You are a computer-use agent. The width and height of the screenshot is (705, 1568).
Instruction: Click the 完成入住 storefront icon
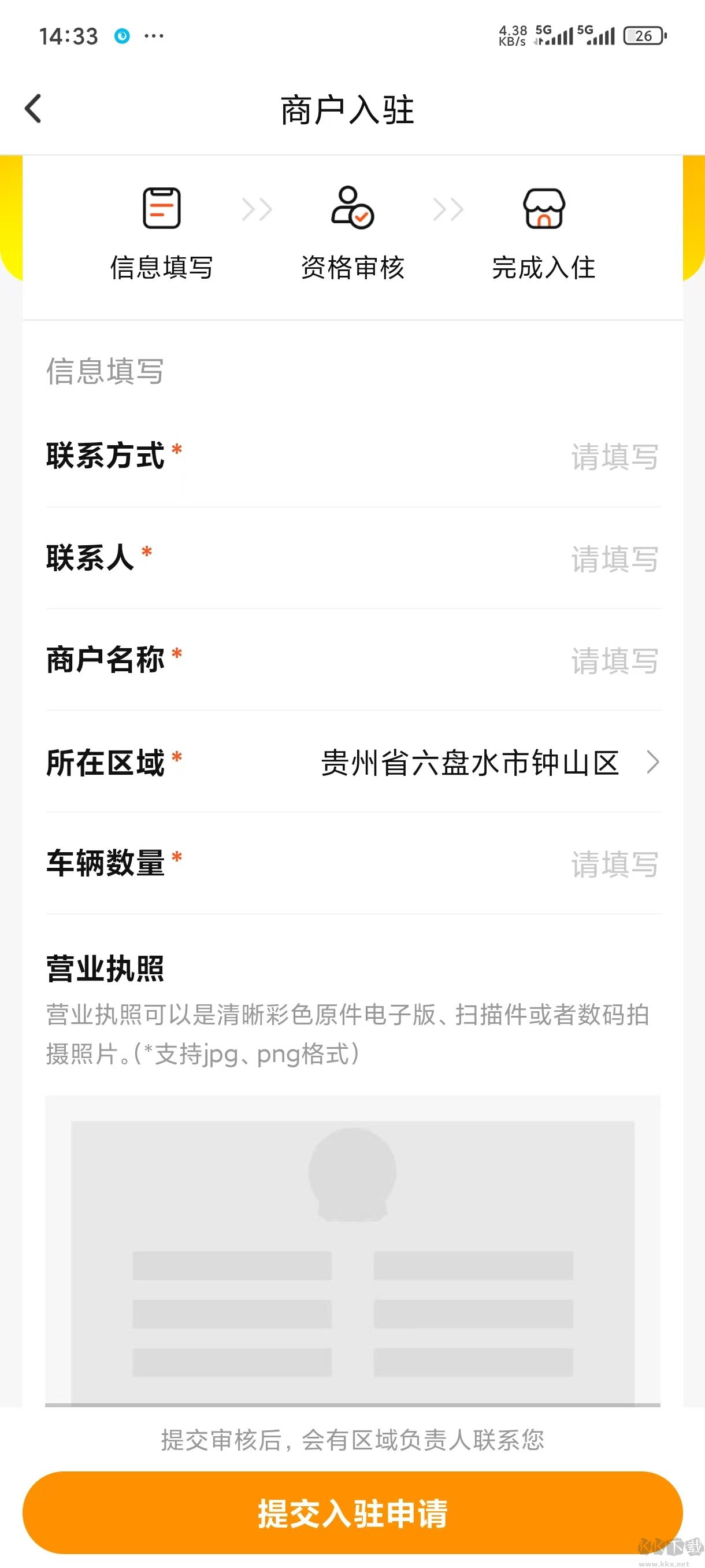[543, 208]
